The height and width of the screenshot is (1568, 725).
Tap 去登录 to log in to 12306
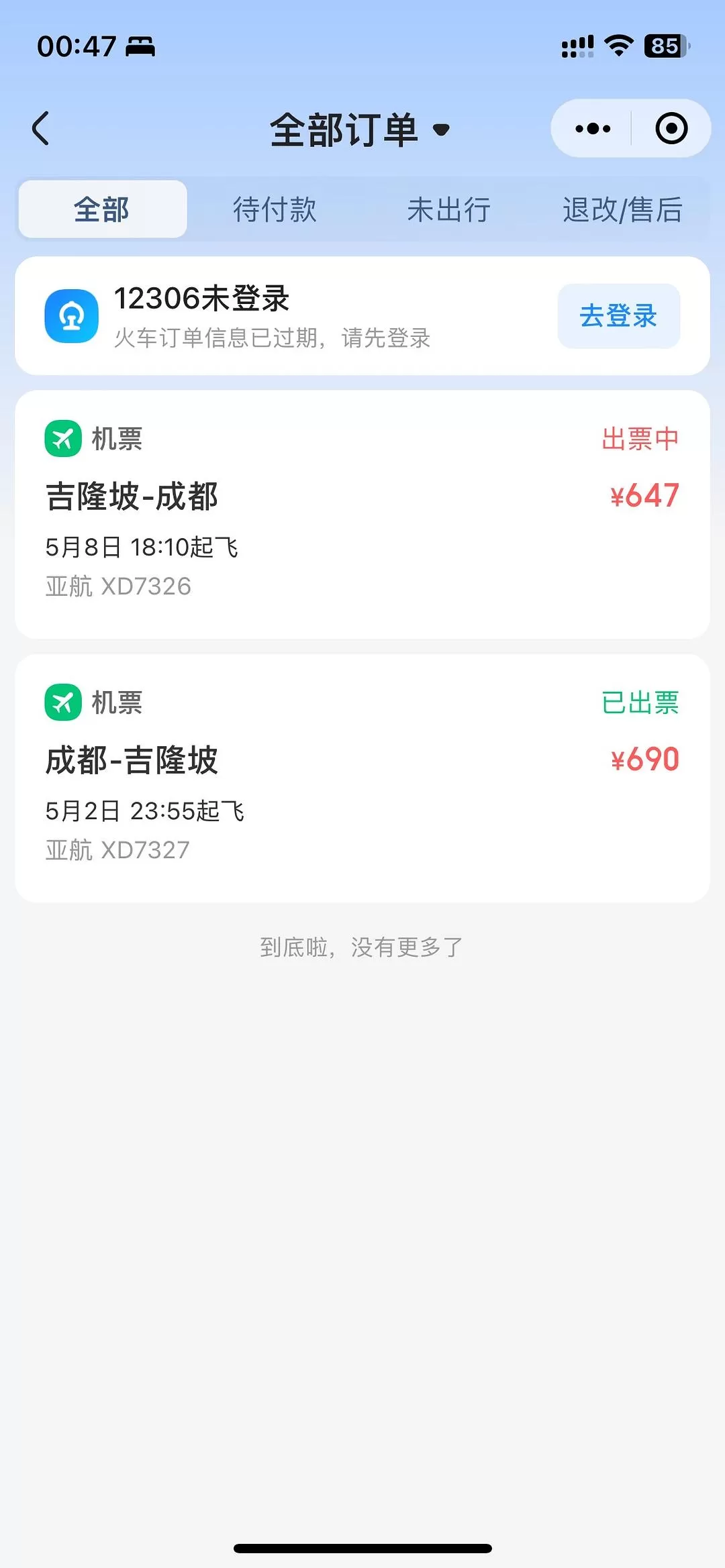tap(618, 316)
